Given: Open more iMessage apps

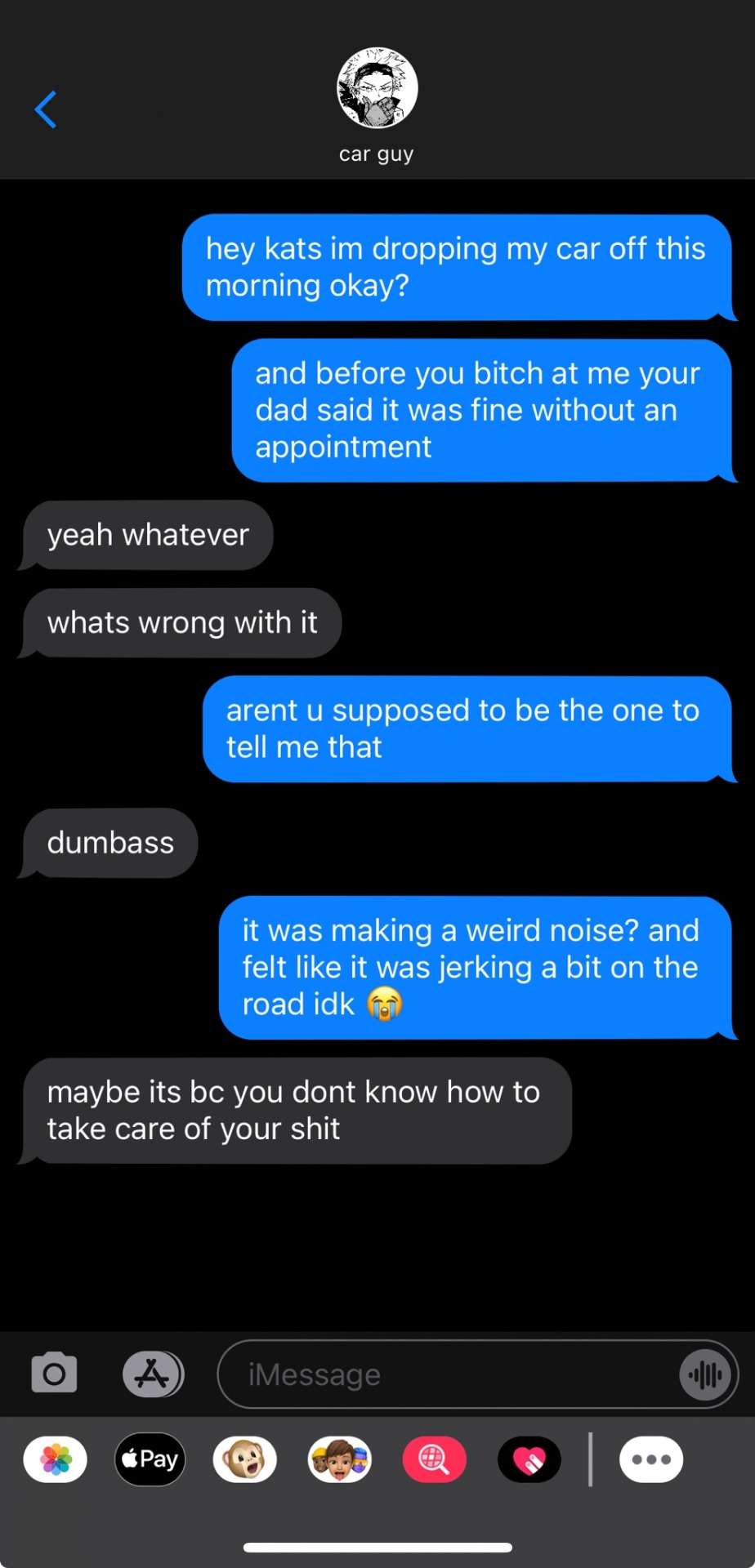Looking at the screenshot, I should 651,1459.
